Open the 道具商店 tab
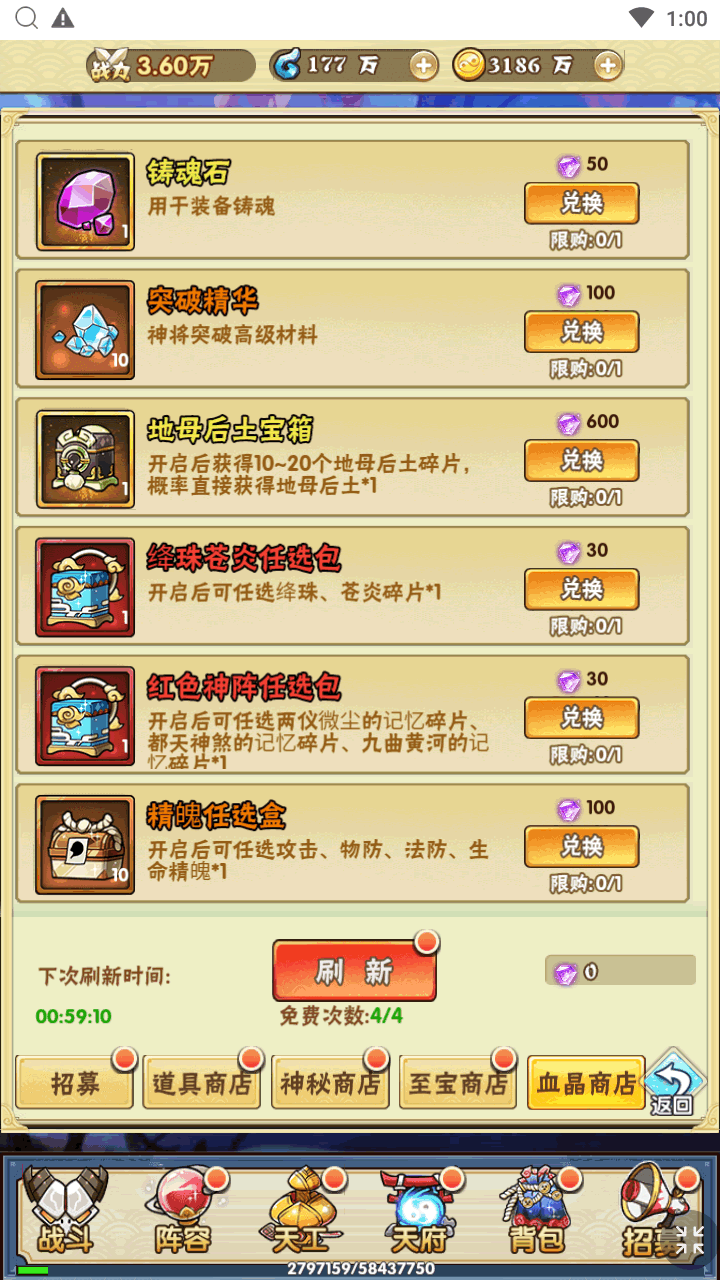 coord(202,1083)
